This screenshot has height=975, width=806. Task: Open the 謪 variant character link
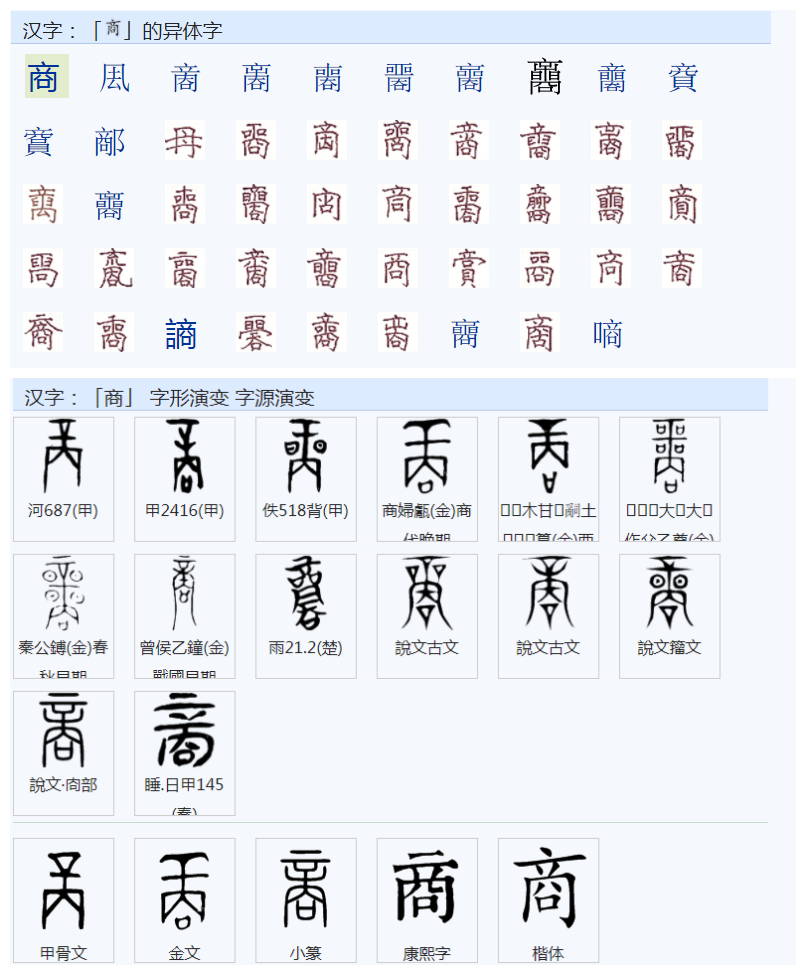point(181,334)
